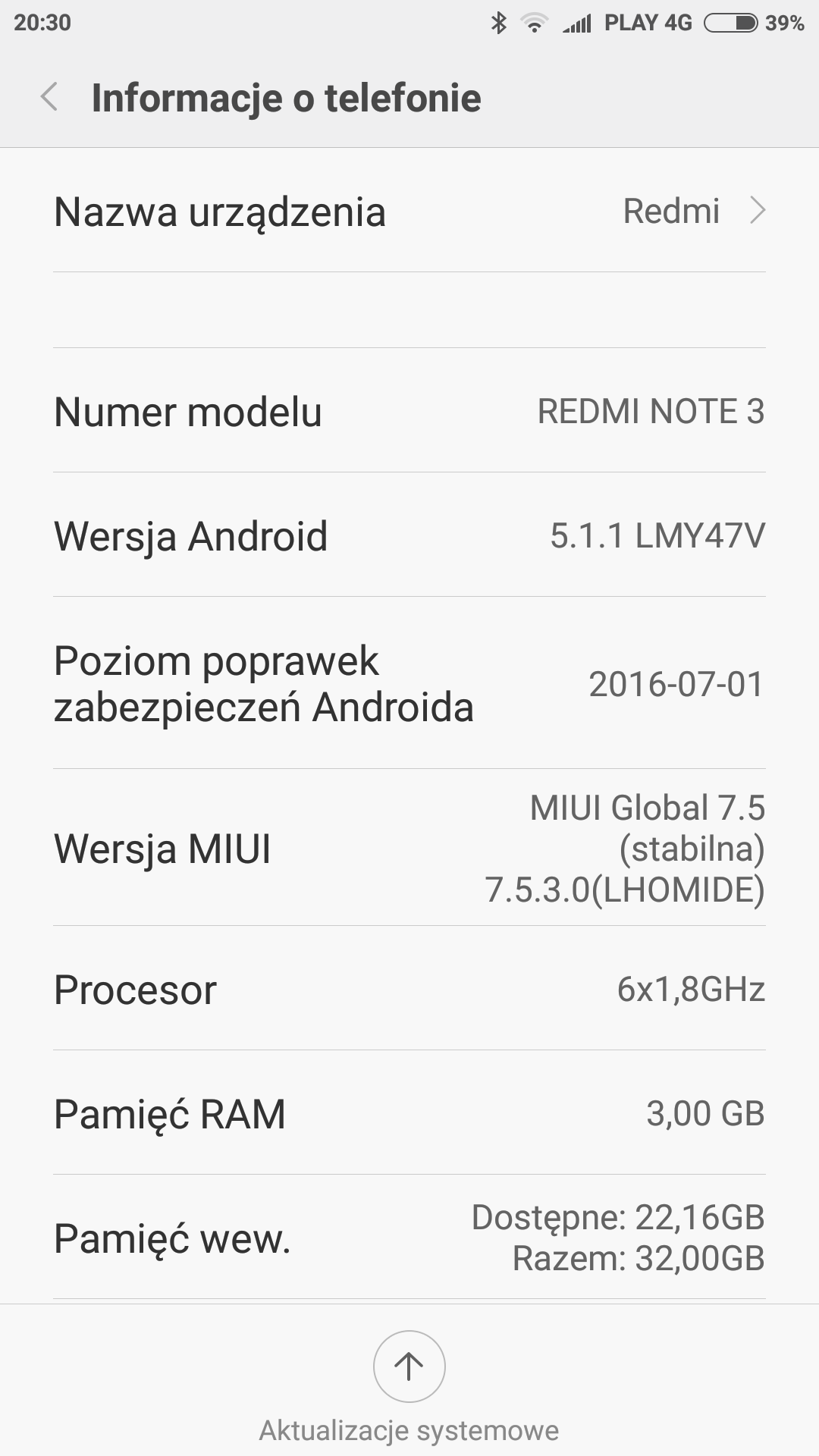
Task: Tap the Pamięć wew. row
Action: (x=409, y=1238)
